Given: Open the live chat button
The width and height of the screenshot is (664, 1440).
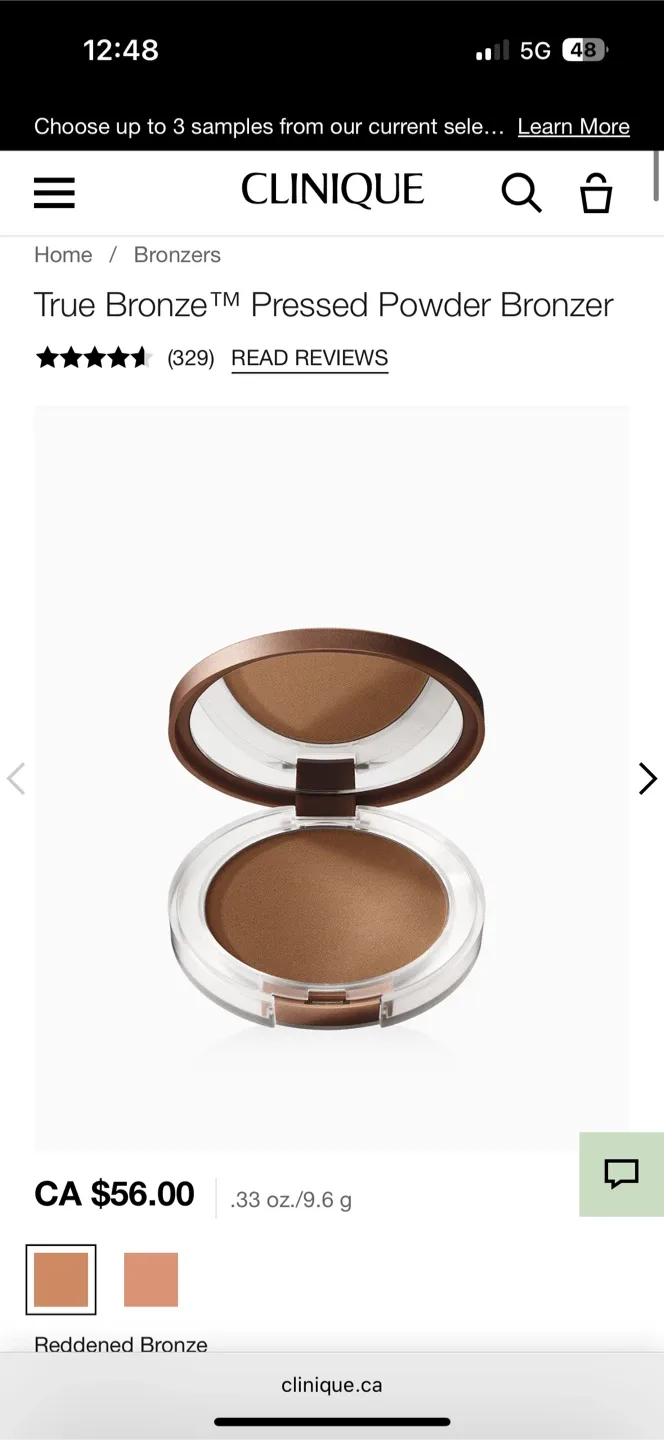Looking at the screenshot, I should pos(621,1174).
